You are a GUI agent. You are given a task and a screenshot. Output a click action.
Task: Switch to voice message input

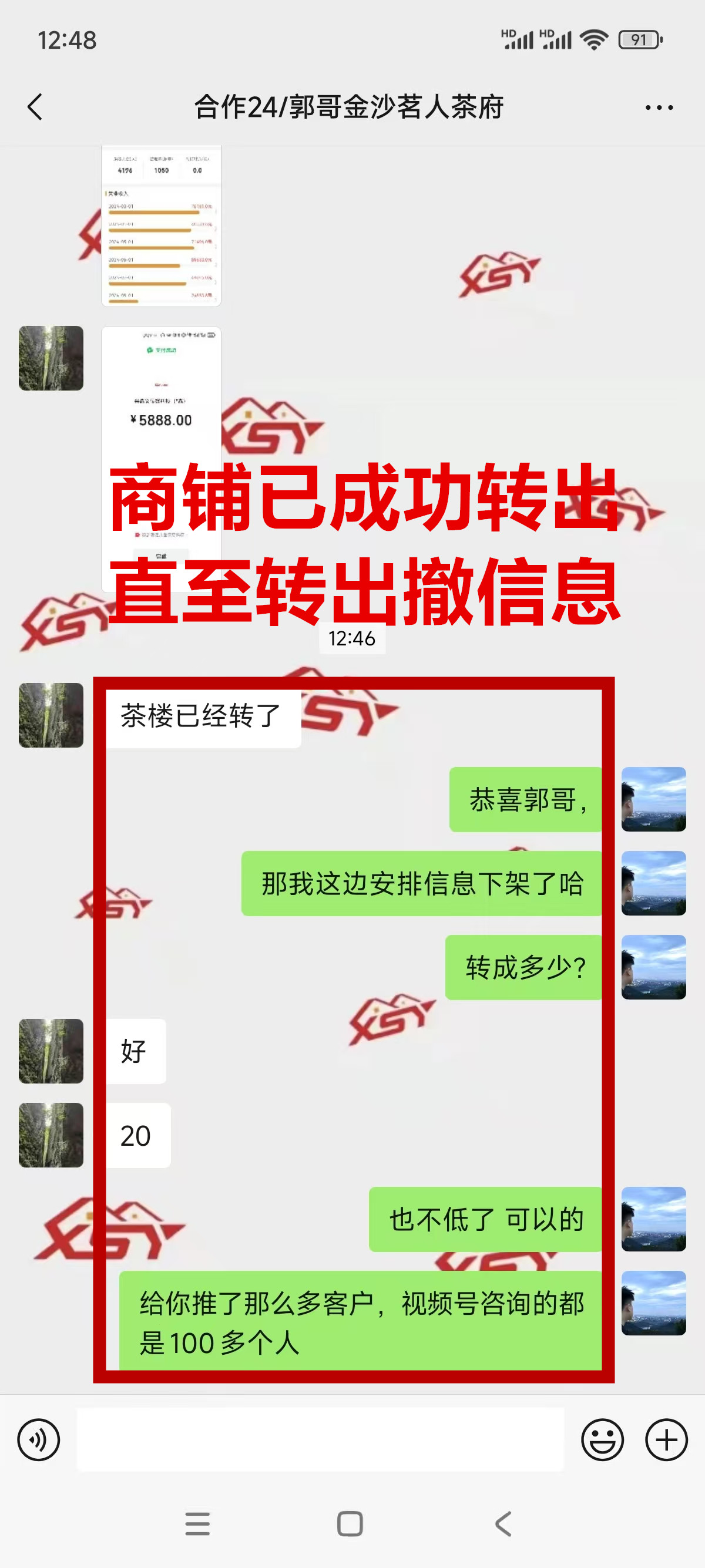click(x=38, y=1439)
